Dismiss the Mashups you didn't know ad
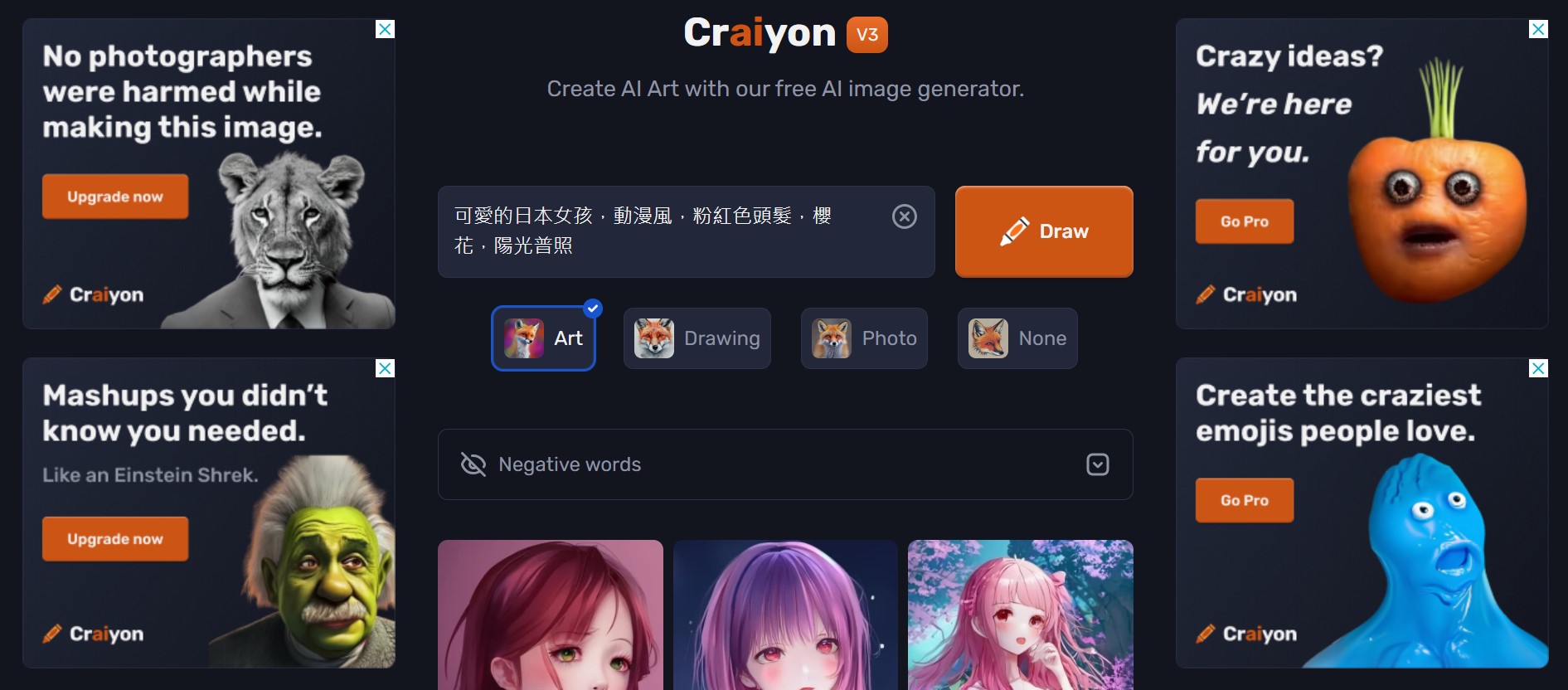Screen dimensions: 1568x690 point(385,368)
